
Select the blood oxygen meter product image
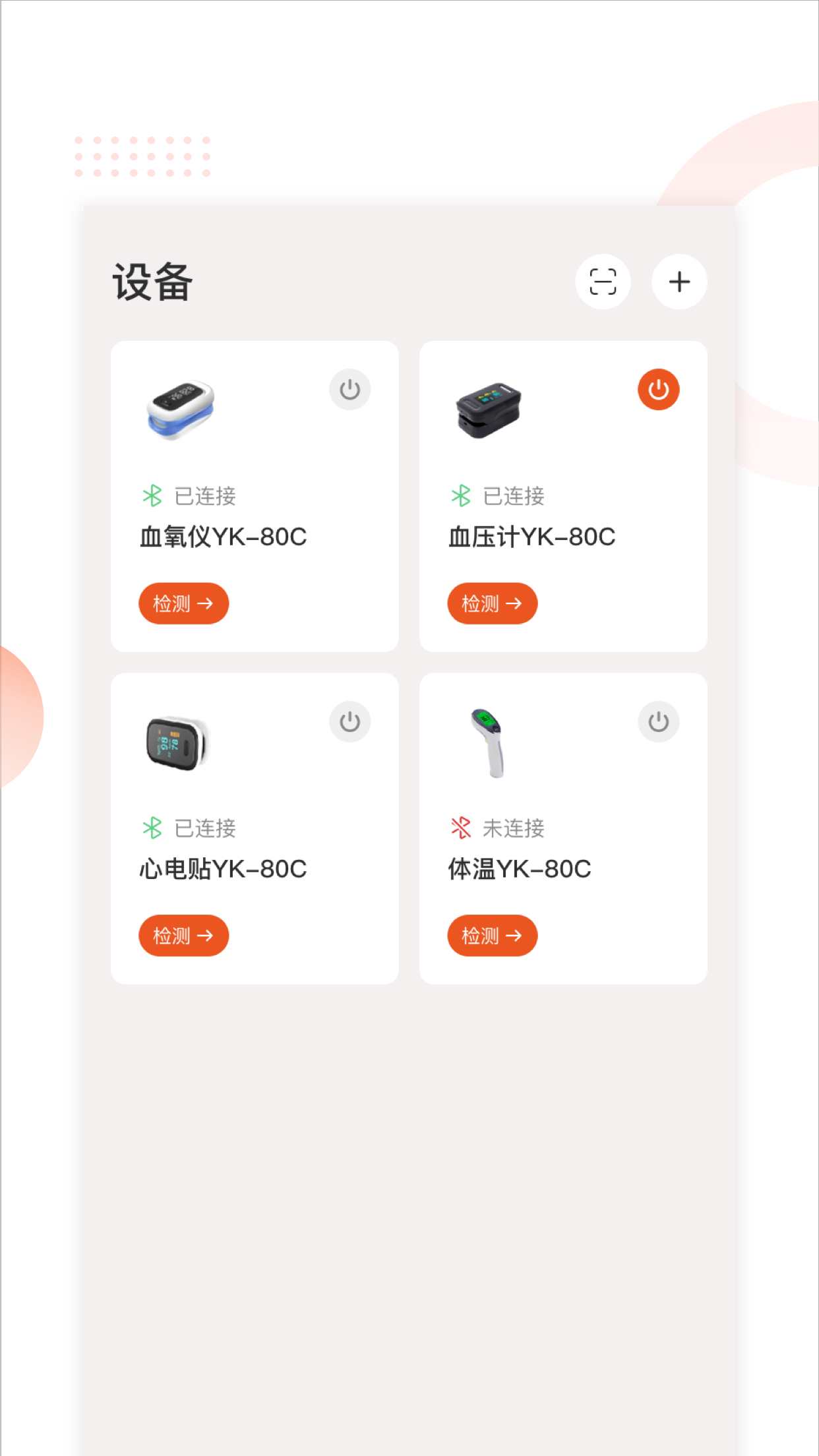(x=181, y=410)
